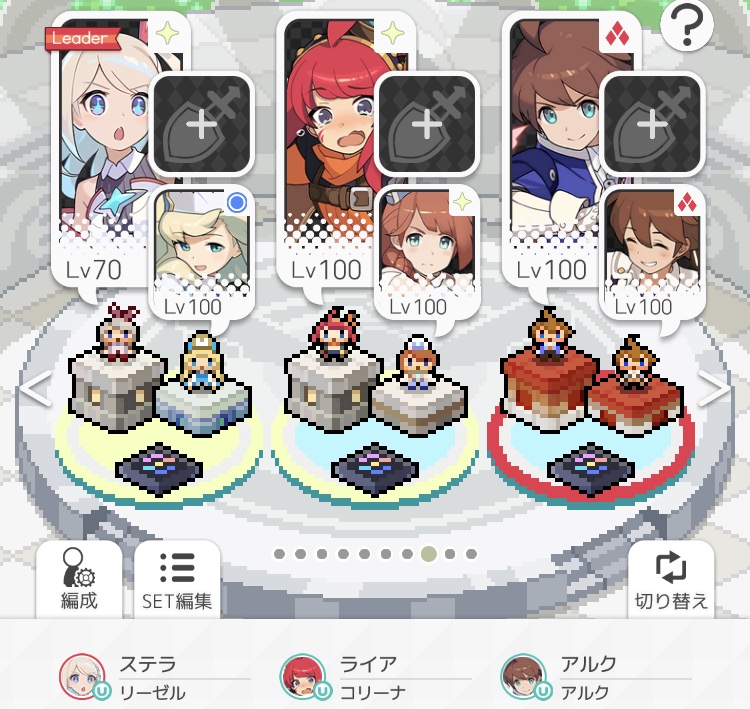Image resolution: width=750 pixels, height=709 pixels.
Task: Select the braided-hair Lv100 sub character card
Action: [x=427, y=250]
